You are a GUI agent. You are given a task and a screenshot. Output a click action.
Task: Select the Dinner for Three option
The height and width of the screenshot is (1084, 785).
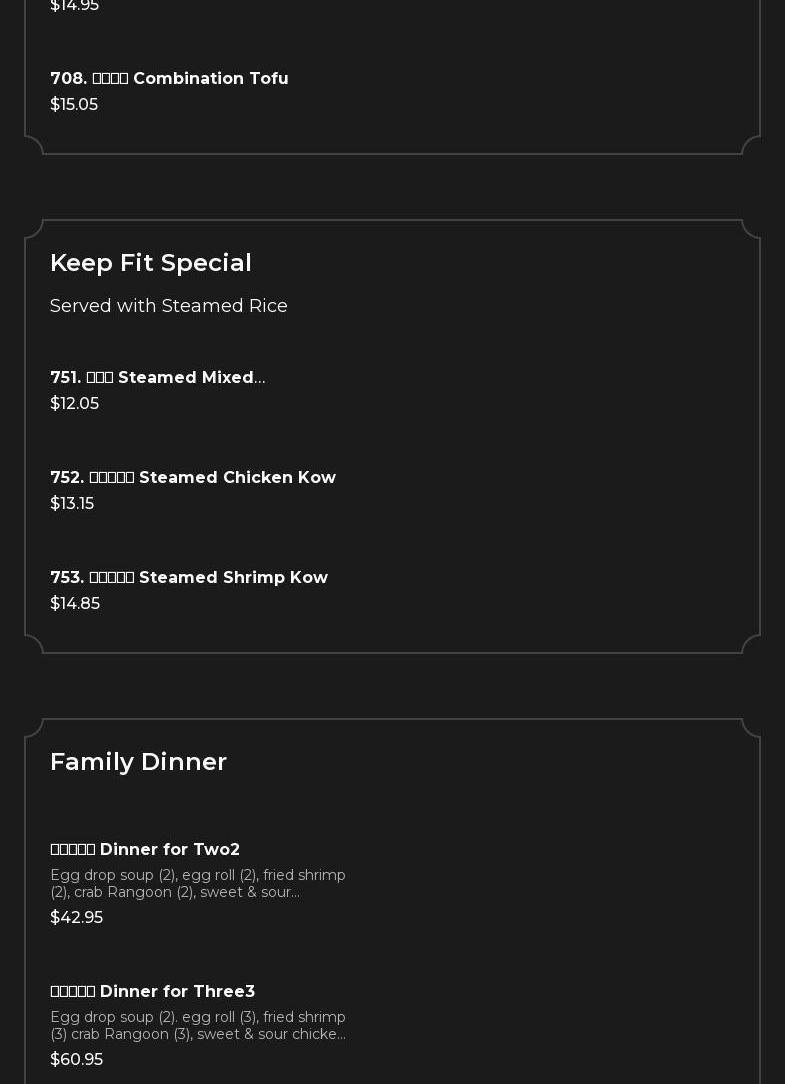click(x=152, y=992)
